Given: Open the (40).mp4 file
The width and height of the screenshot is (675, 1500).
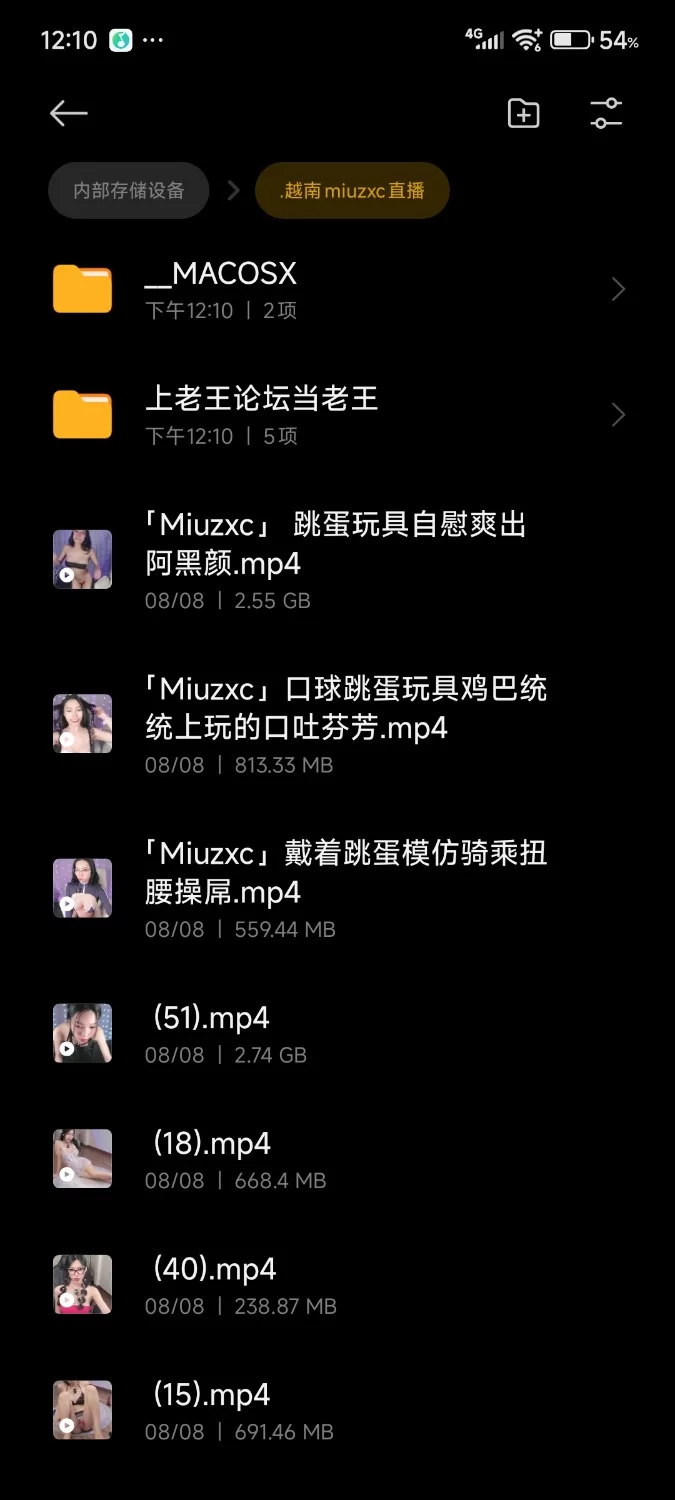Looking at the screenshot, I should tap(337, 1285).
